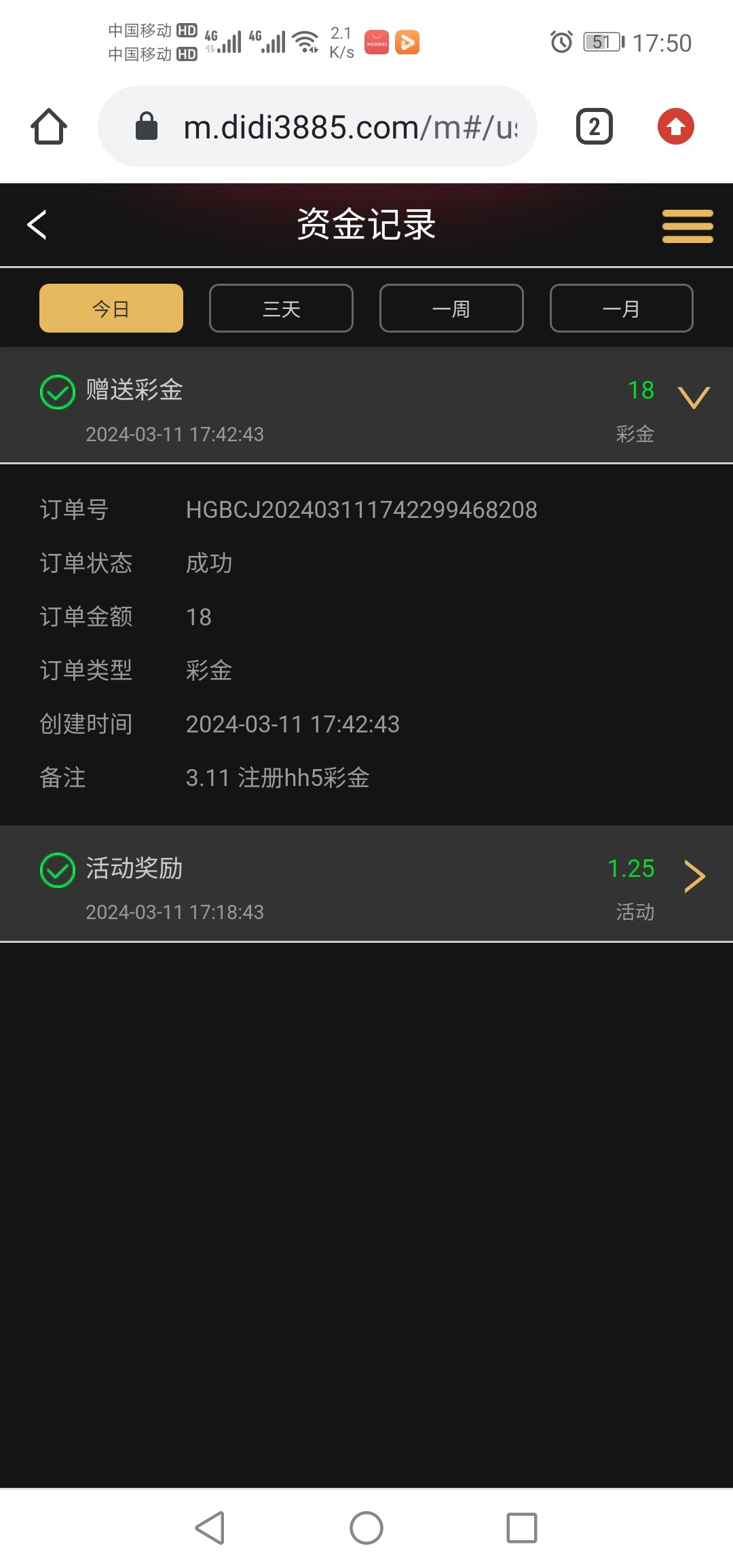Switch to the 三天 filter
The width and height of the screenshot is (733, 1568).
tap(281, 308)
